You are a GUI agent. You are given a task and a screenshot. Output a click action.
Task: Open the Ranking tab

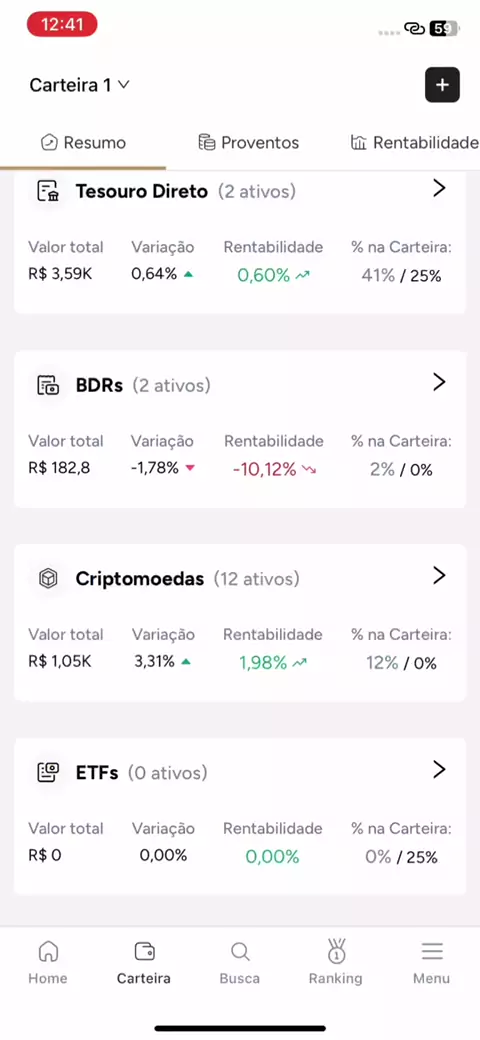point(335,963)
